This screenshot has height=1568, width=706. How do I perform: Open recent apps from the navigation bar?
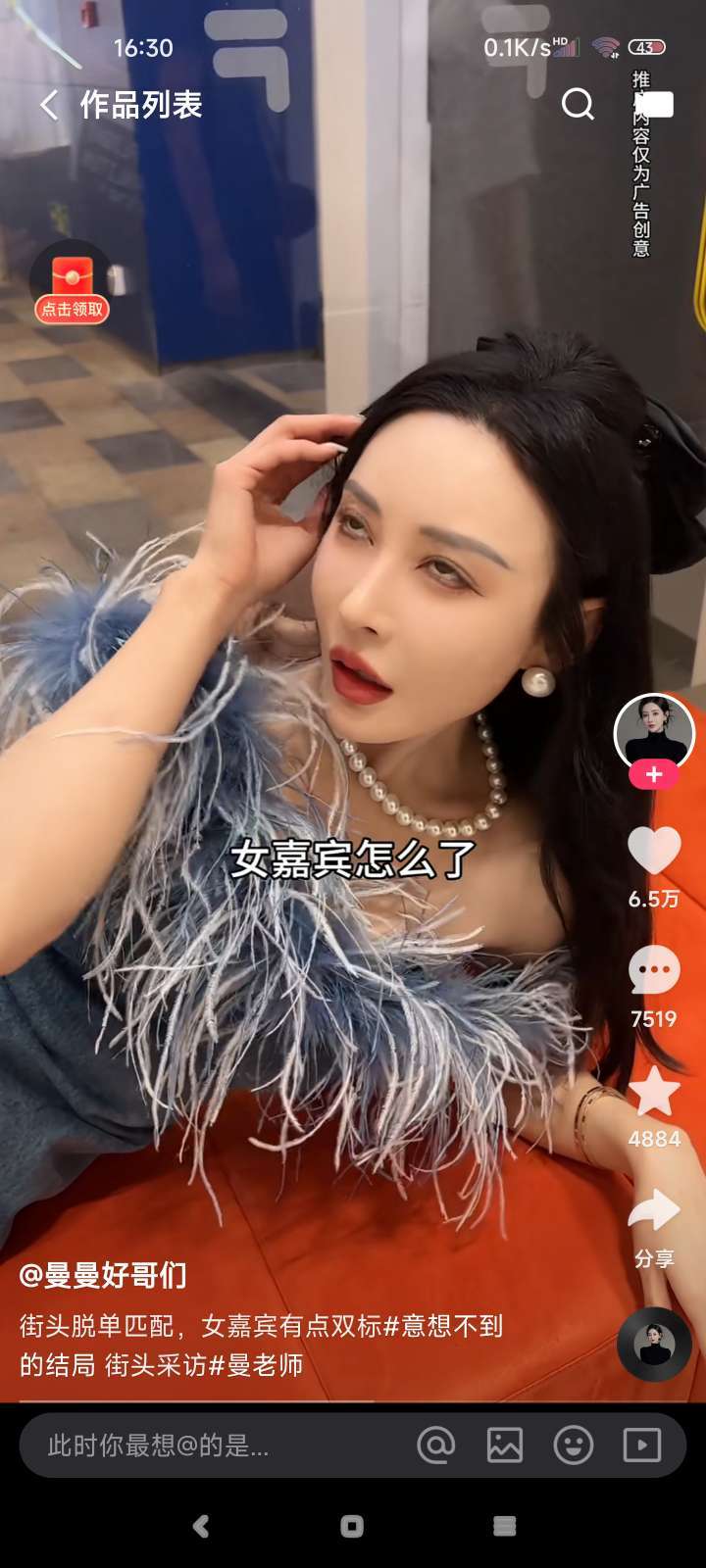(x=504, y=1526)
